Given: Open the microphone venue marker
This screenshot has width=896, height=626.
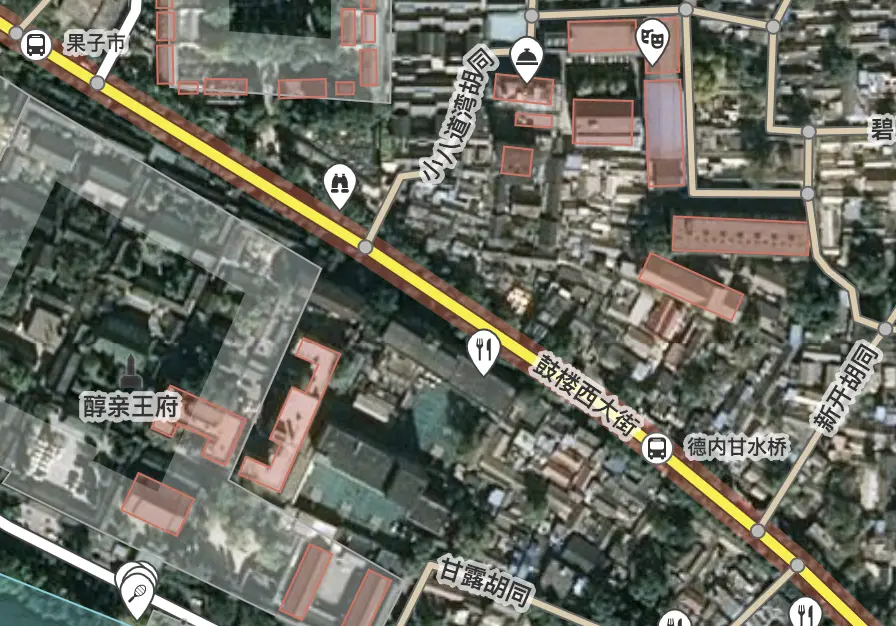Looking at the screenshot, I should tap(137, 593).
